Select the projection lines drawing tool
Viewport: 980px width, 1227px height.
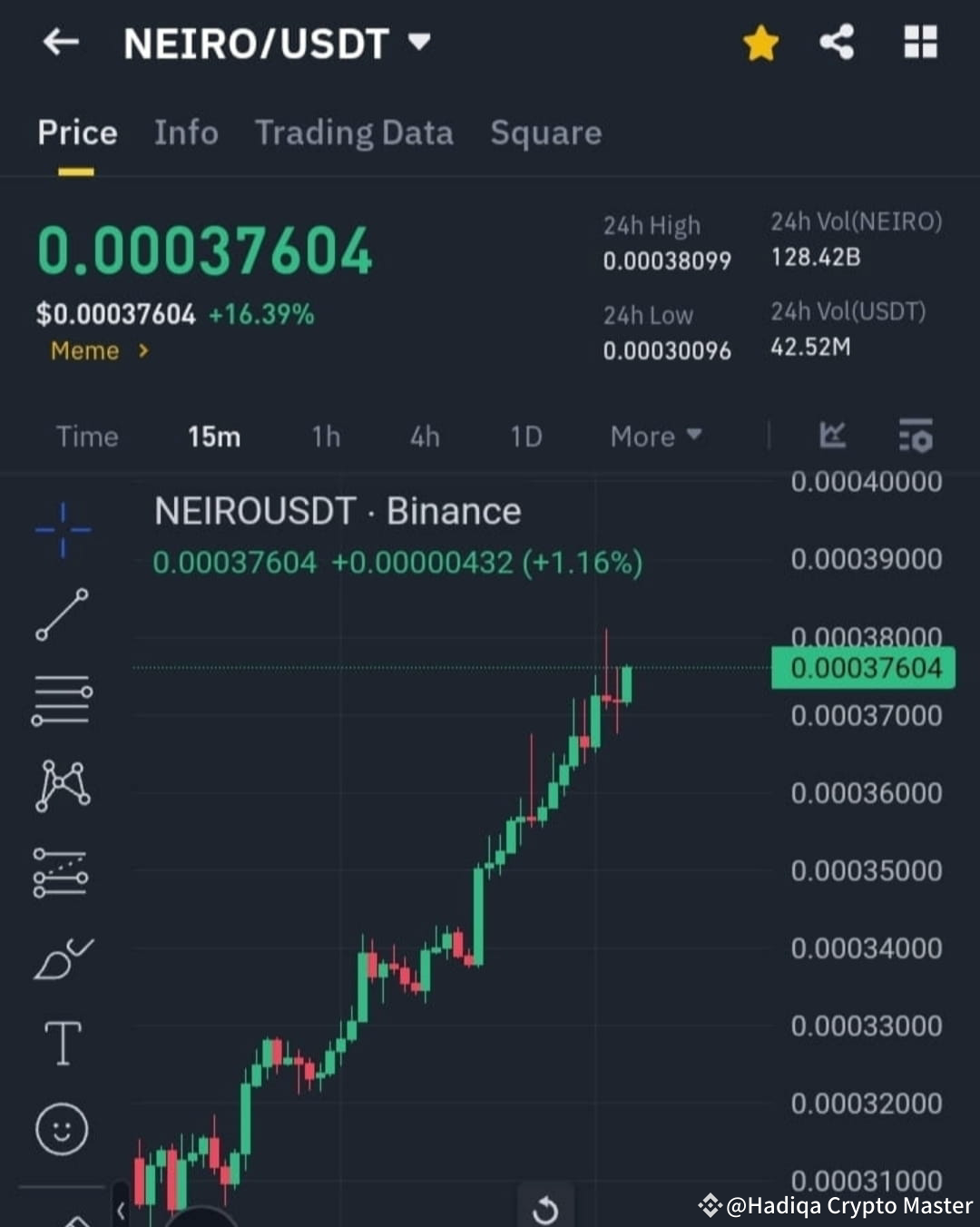click(62, 871)
